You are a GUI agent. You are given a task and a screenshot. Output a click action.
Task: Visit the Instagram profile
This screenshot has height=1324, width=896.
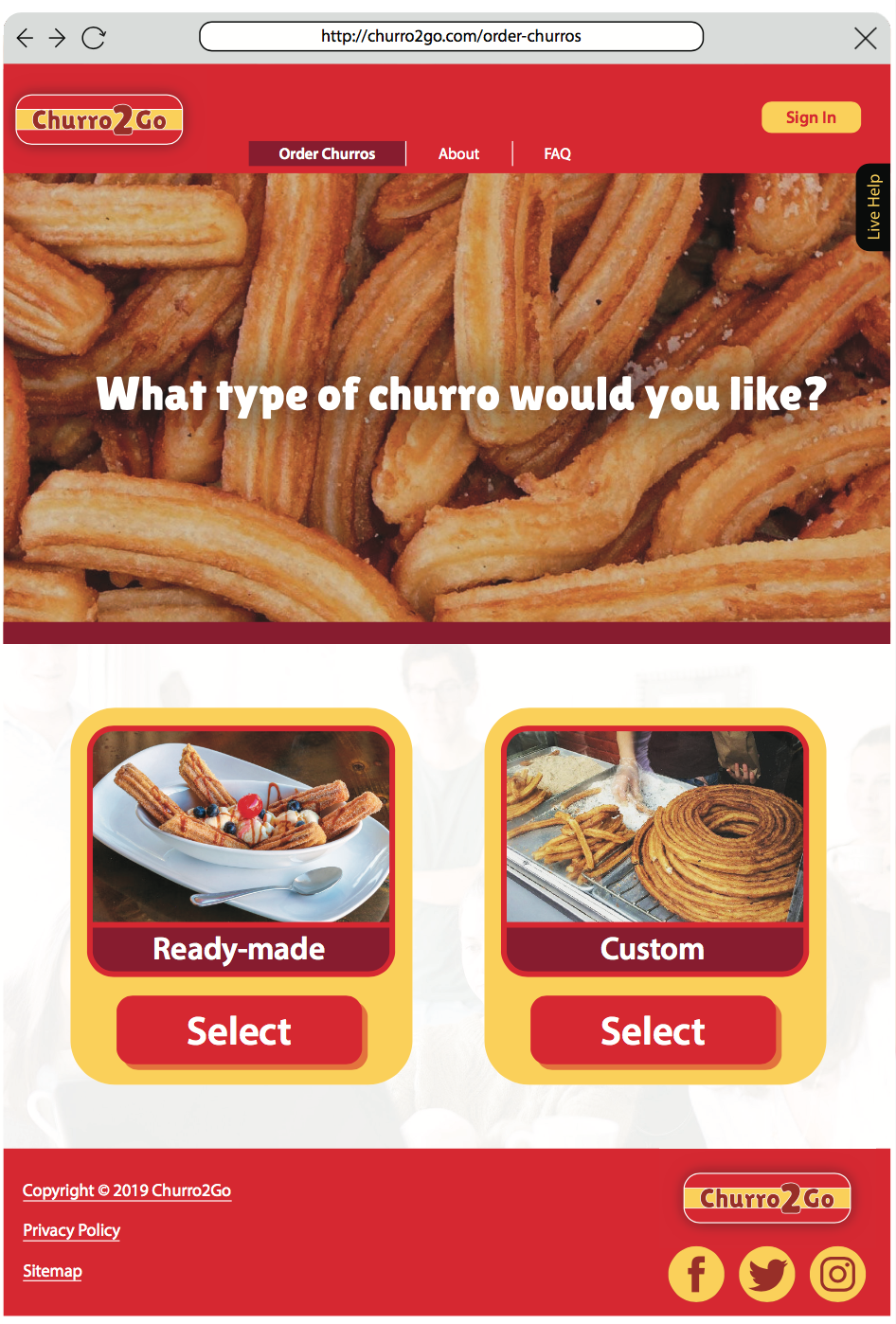pos(837,1274)
